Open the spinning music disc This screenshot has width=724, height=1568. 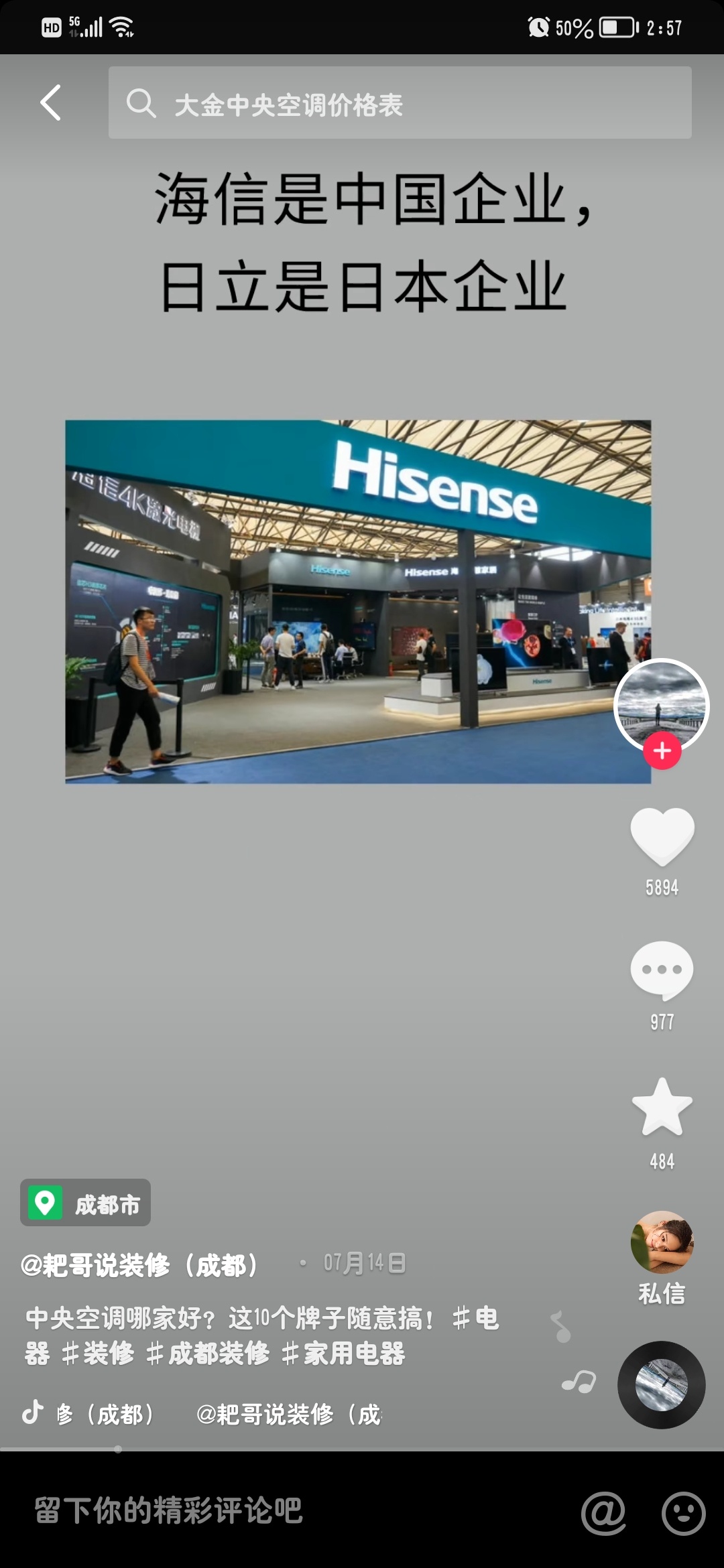pyautogui.click(x=661, y=1384)
